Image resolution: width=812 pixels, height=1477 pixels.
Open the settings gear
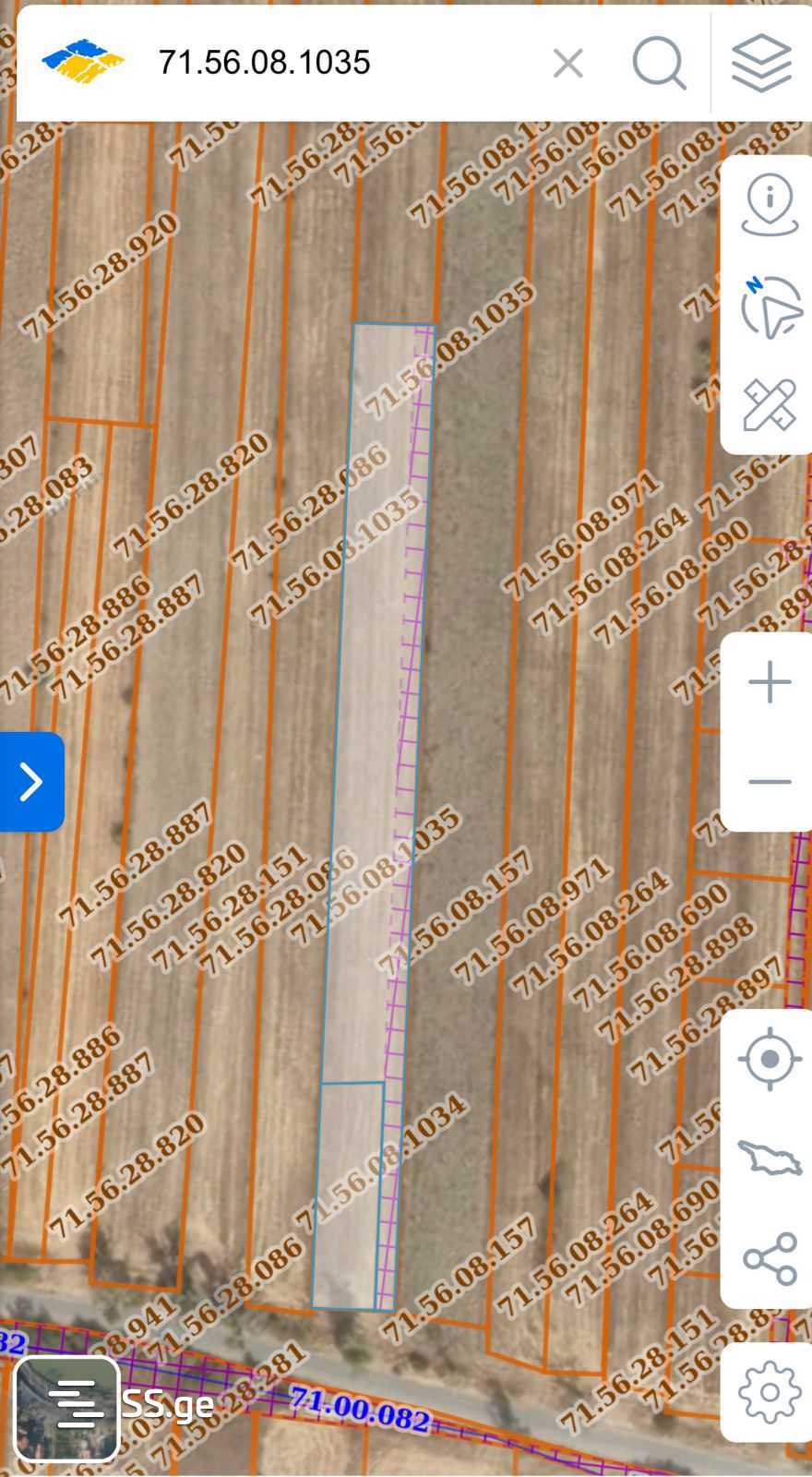(770, 1392)
